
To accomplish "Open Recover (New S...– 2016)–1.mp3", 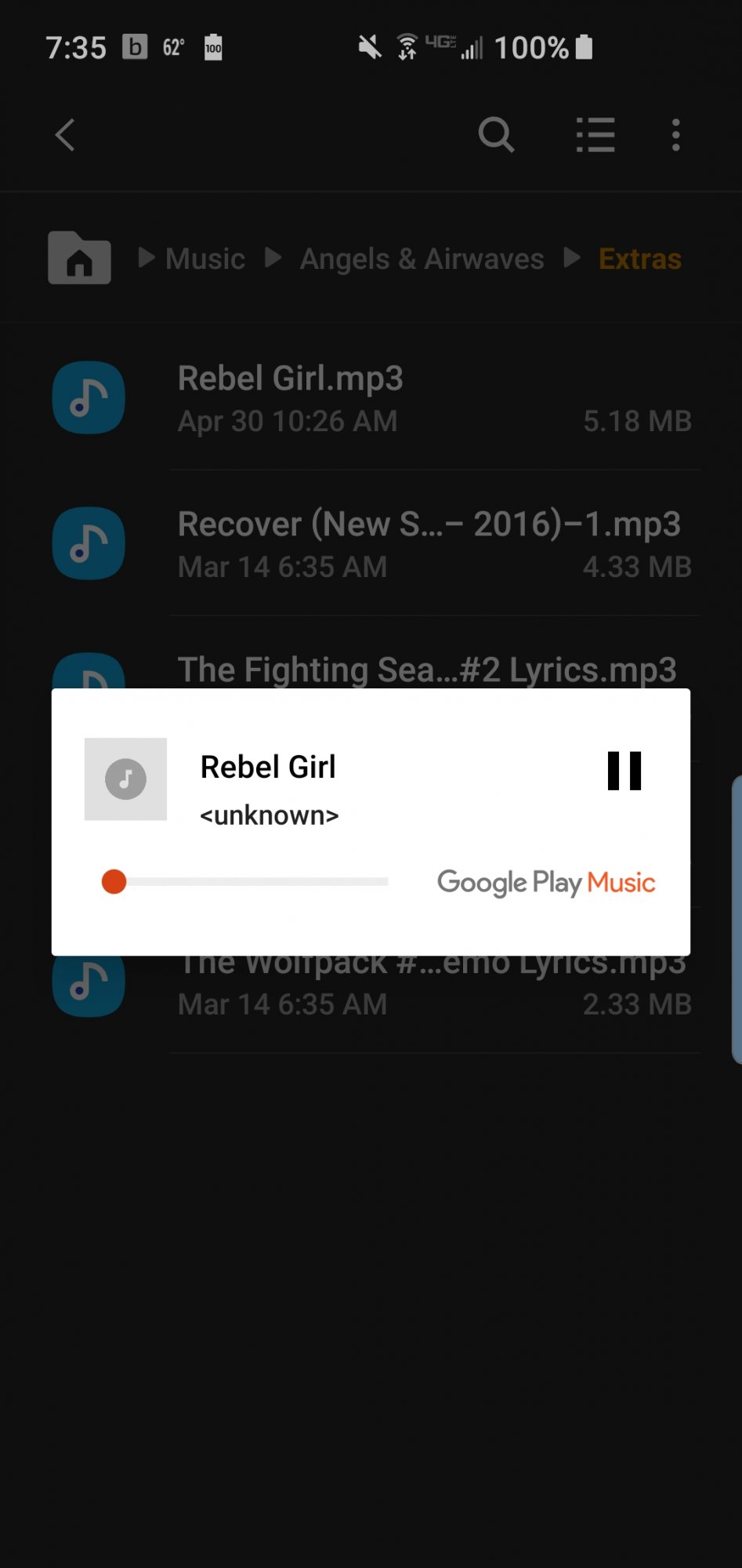I will pos(372,543).
